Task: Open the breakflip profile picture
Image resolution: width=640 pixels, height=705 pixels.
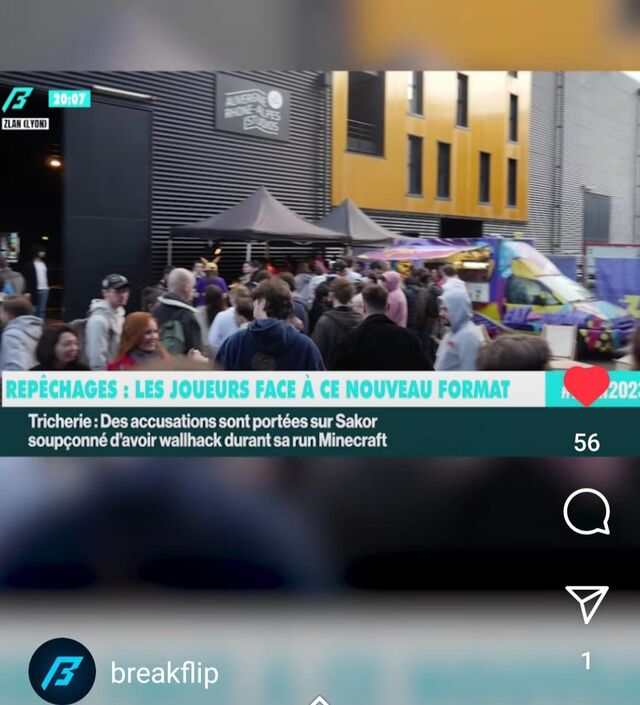Action: coord(62,672)
